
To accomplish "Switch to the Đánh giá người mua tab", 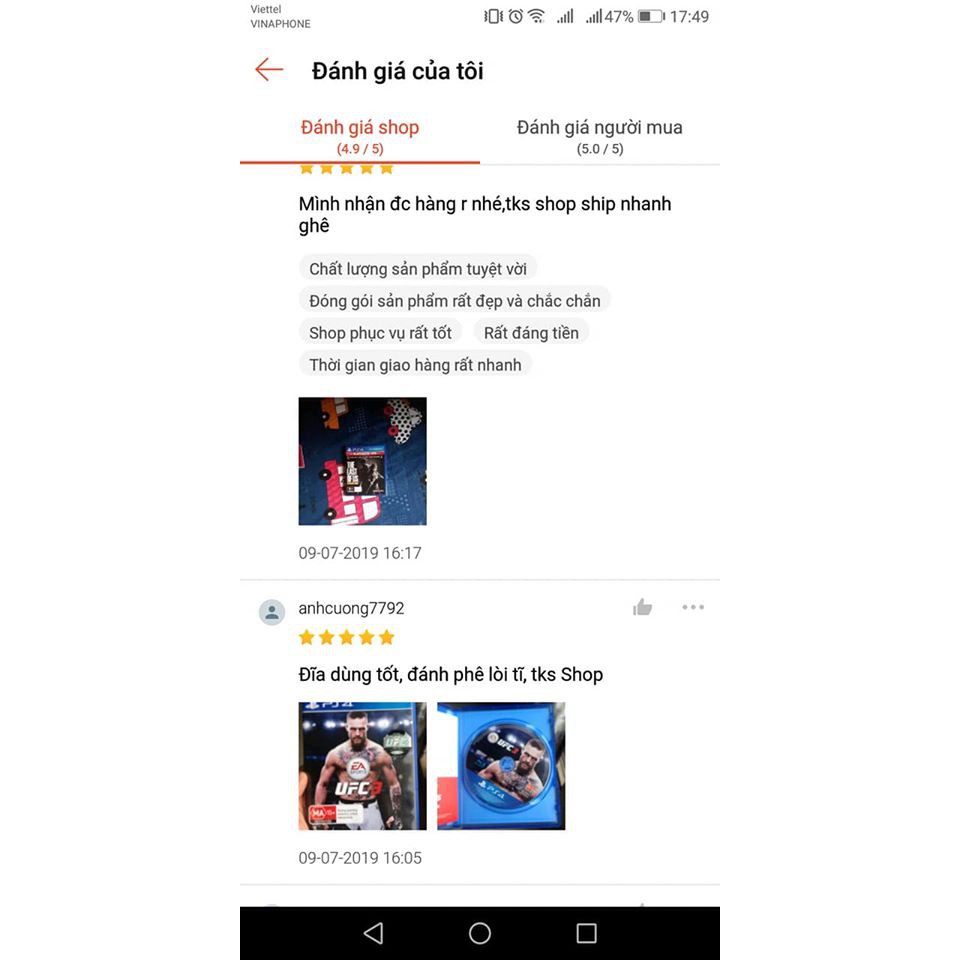I will click(599, 136).
